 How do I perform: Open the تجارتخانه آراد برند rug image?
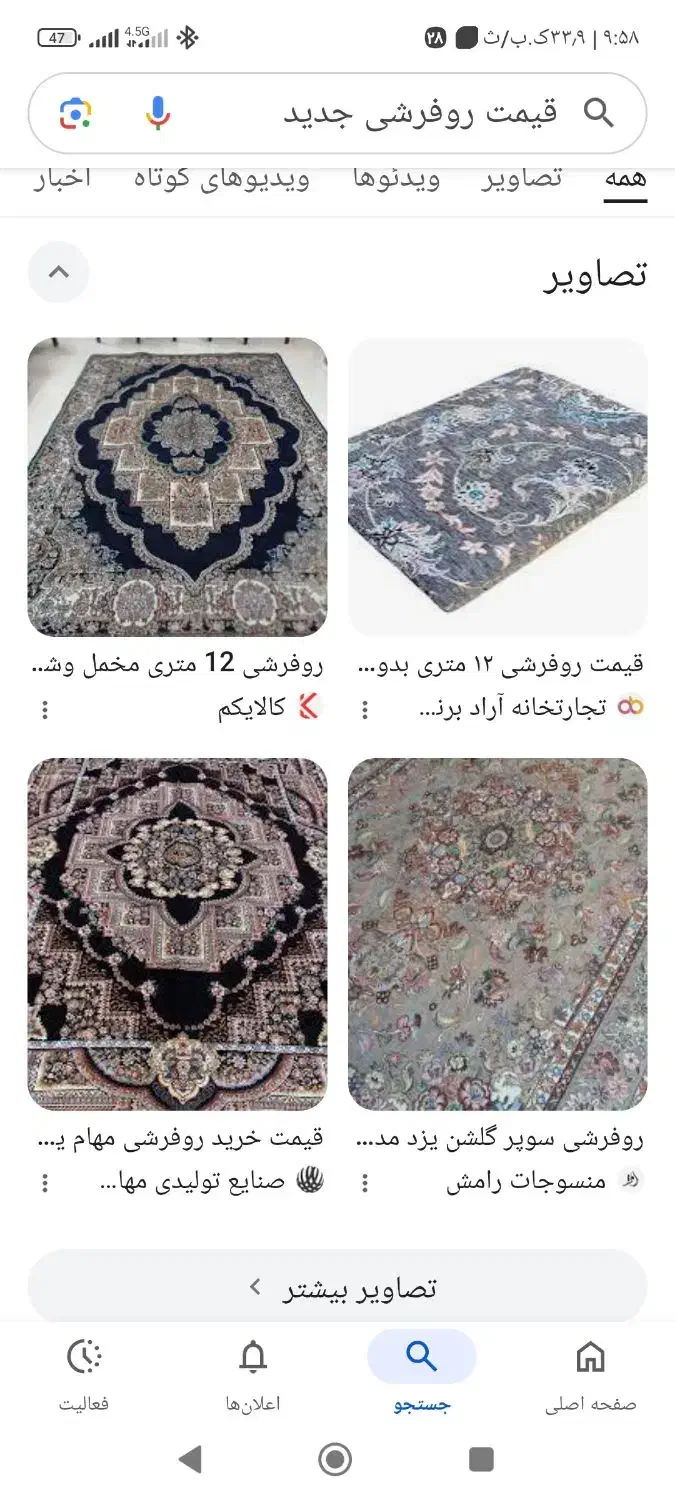pos(498,487)
